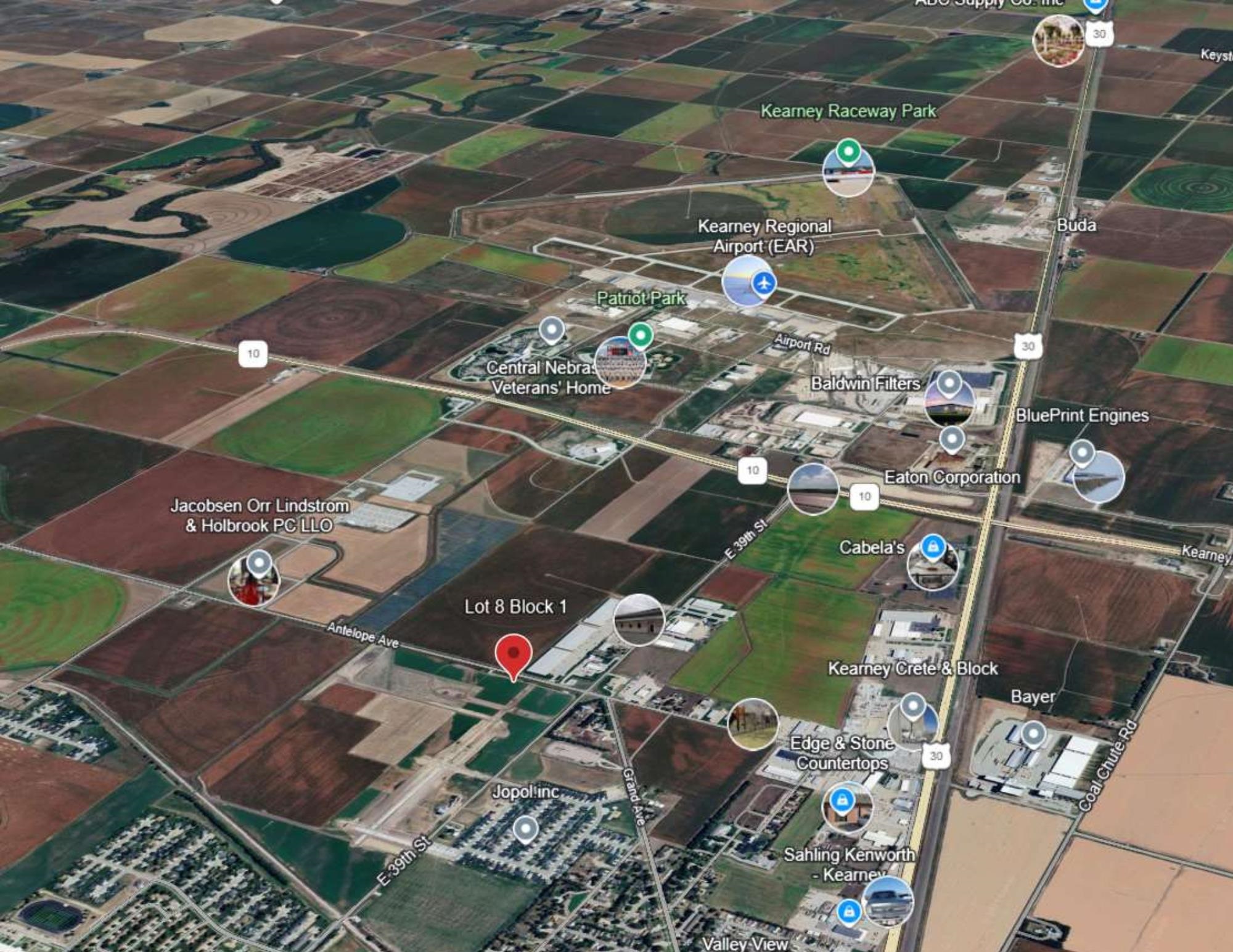Open Kearney Regional Airport marker

coord(764,283)
